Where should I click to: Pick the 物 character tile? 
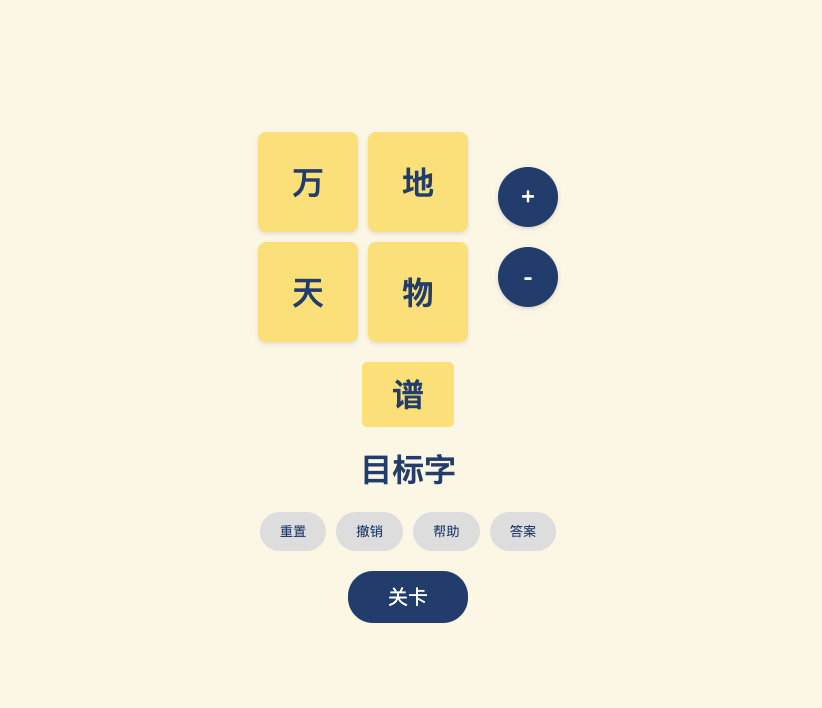coord(418,292)
